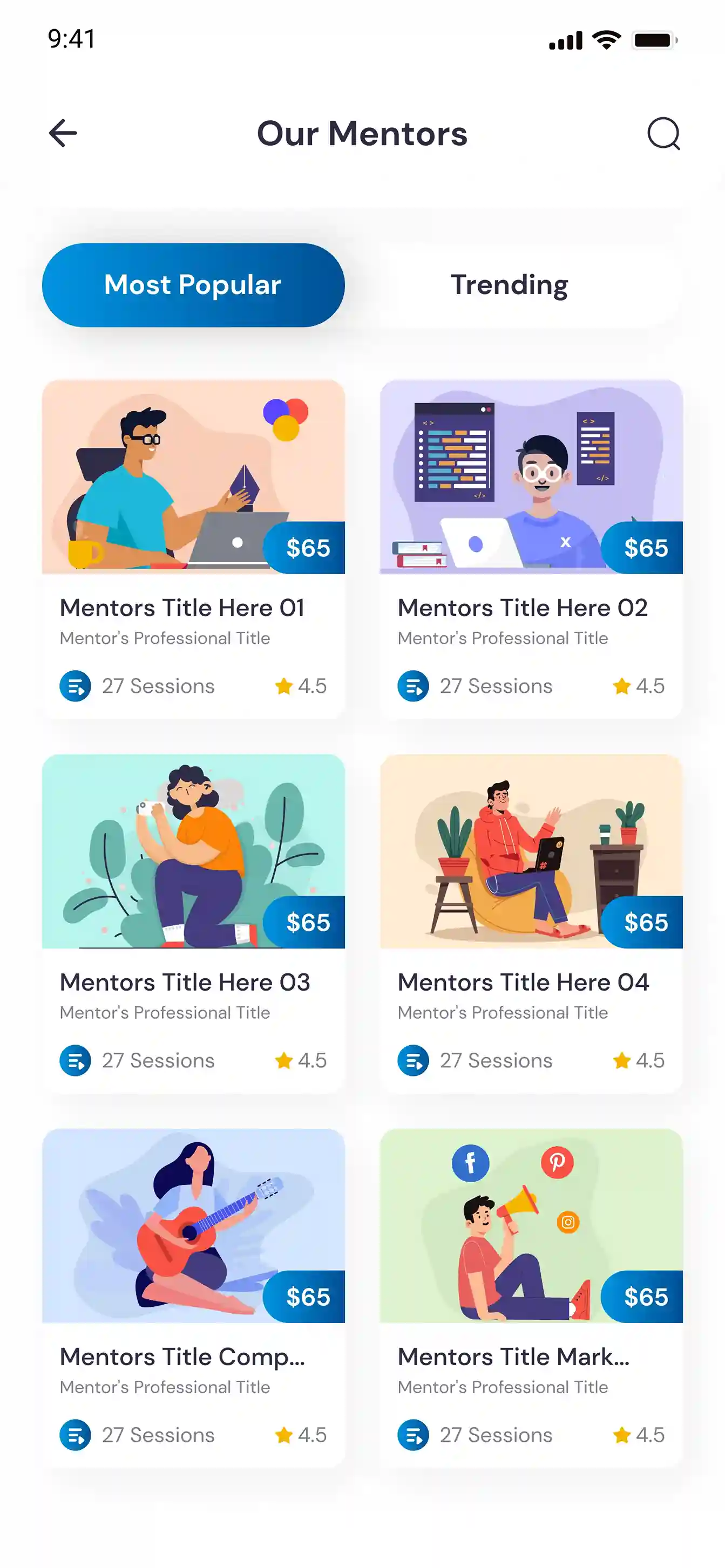Screen dimensions: 725x1568
Task: View Mentors Title Here 03 card
Action: (x=193, y=922)
